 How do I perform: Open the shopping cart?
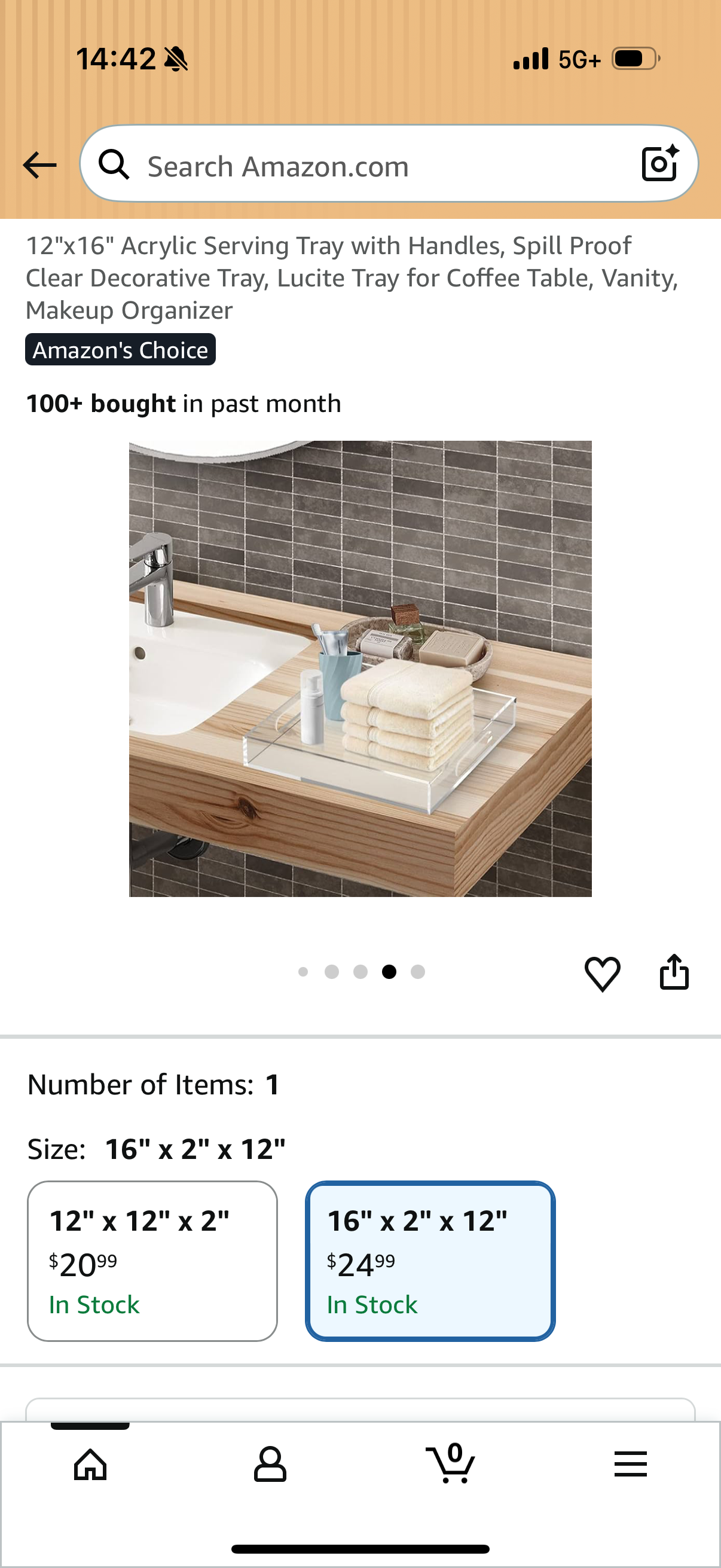[450, 1462]
